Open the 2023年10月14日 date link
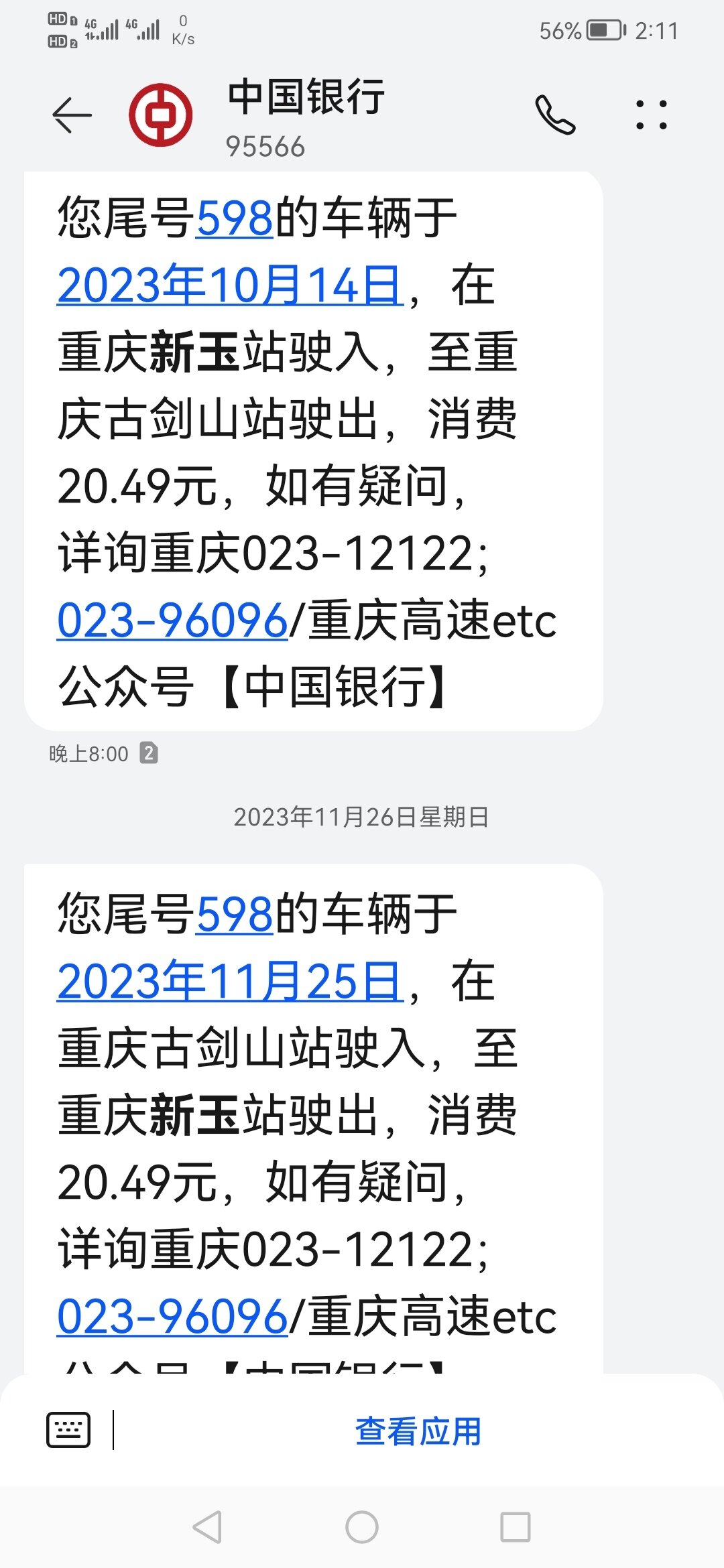 point(229,286)
